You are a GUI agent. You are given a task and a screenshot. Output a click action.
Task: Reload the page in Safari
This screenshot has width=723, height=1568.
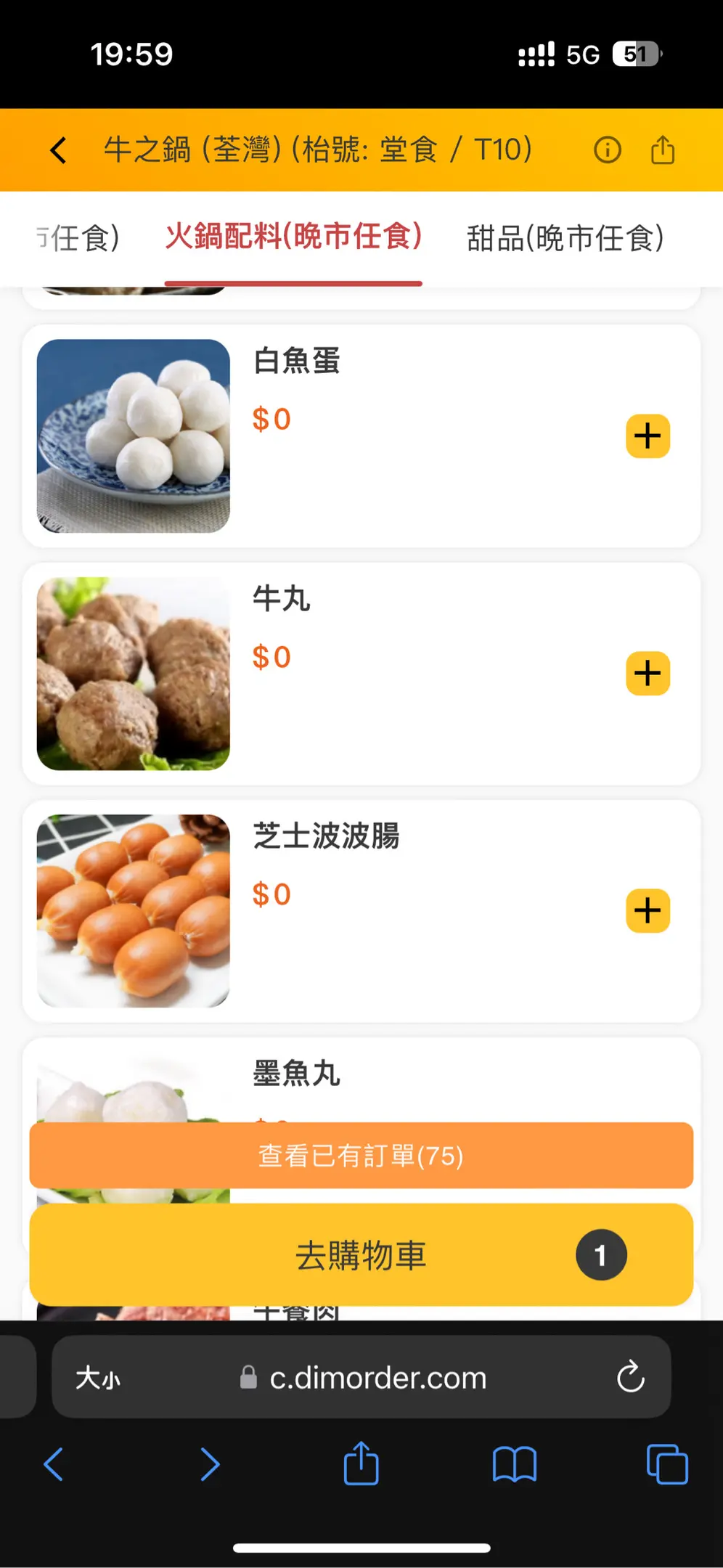point(630,1376)
